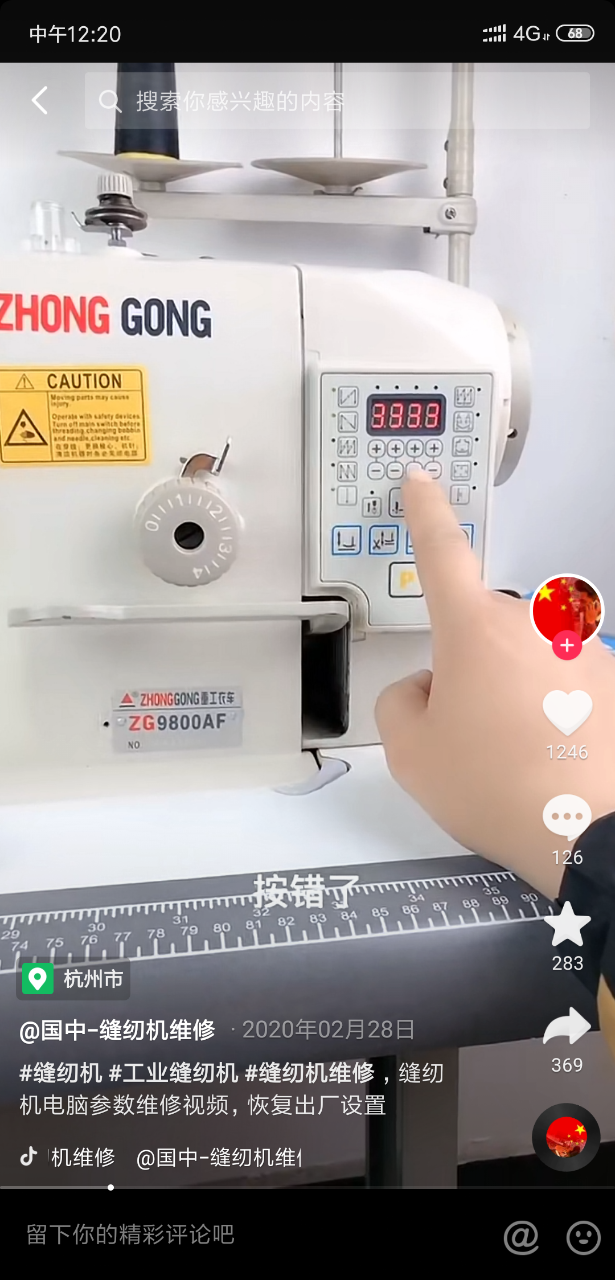Viewport: 615px width, 1280px height.
Task: Open the emoji picker icon
Action: click(583, 1237)
